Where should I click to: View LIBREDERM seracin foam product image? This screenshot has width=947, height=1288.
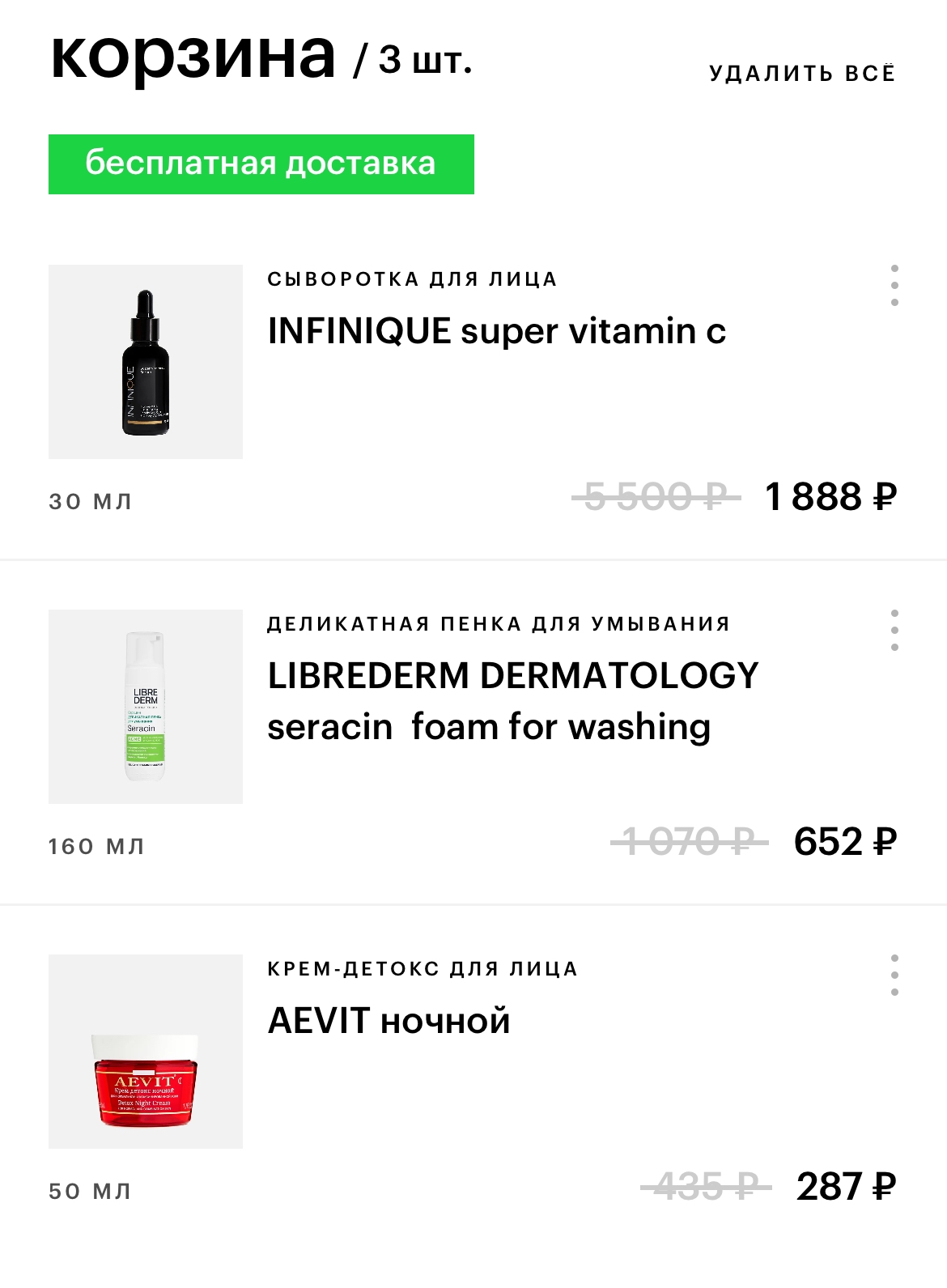coord(146,706)
